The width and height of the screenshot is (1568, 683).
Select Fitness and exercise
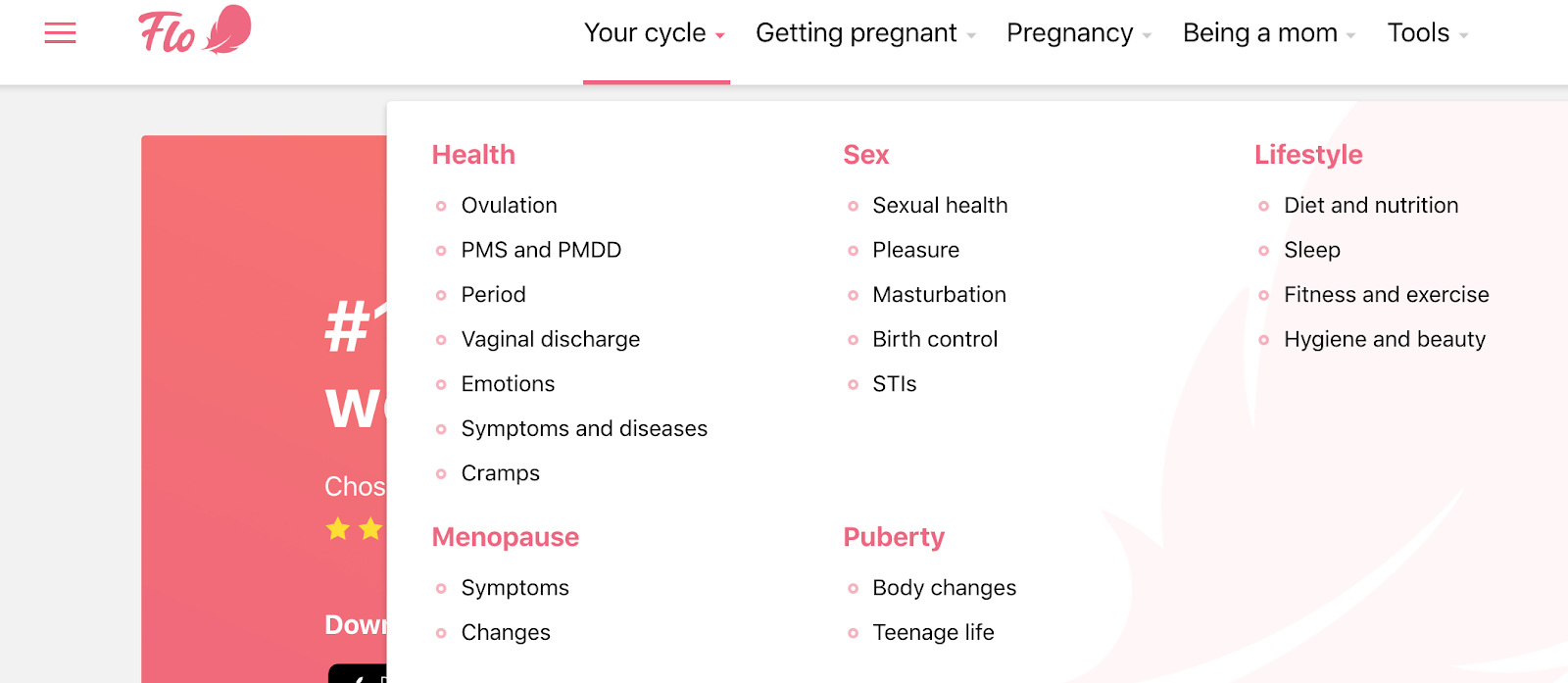(x=1386, y=295)
